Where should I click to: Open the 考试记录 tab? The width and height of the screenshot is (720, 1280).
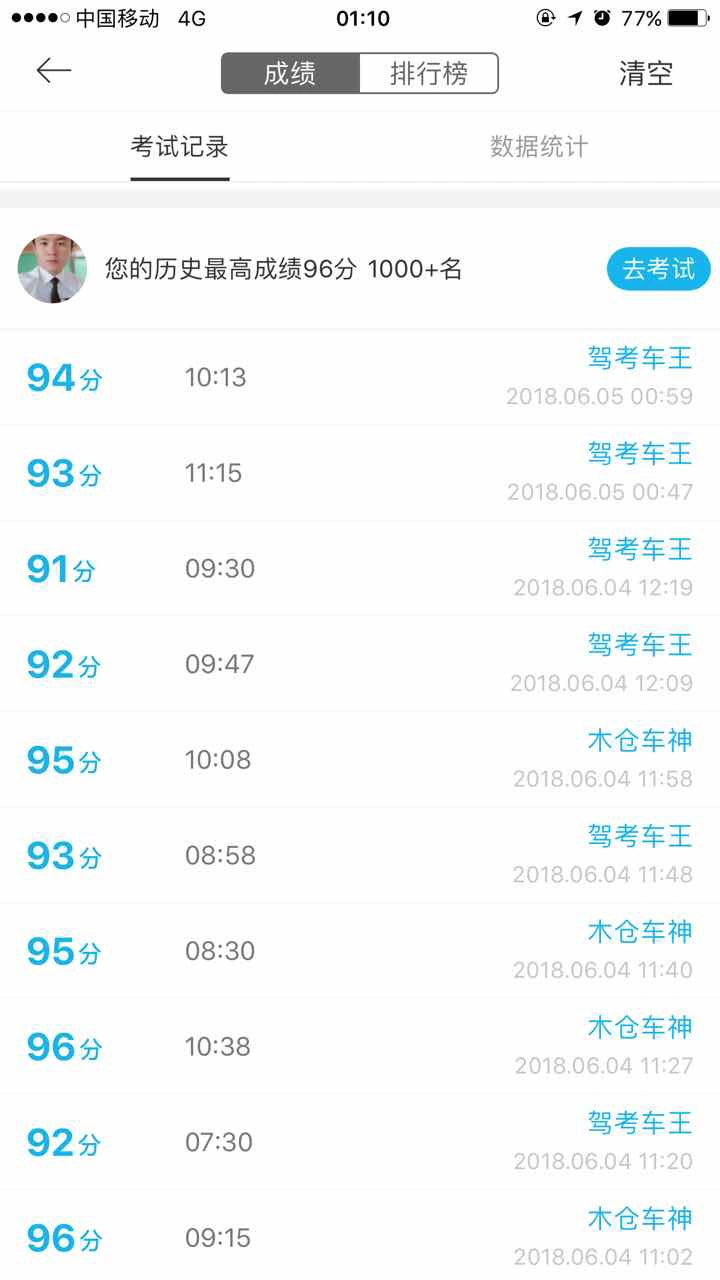pyautogui.click(x=180, y=147)
